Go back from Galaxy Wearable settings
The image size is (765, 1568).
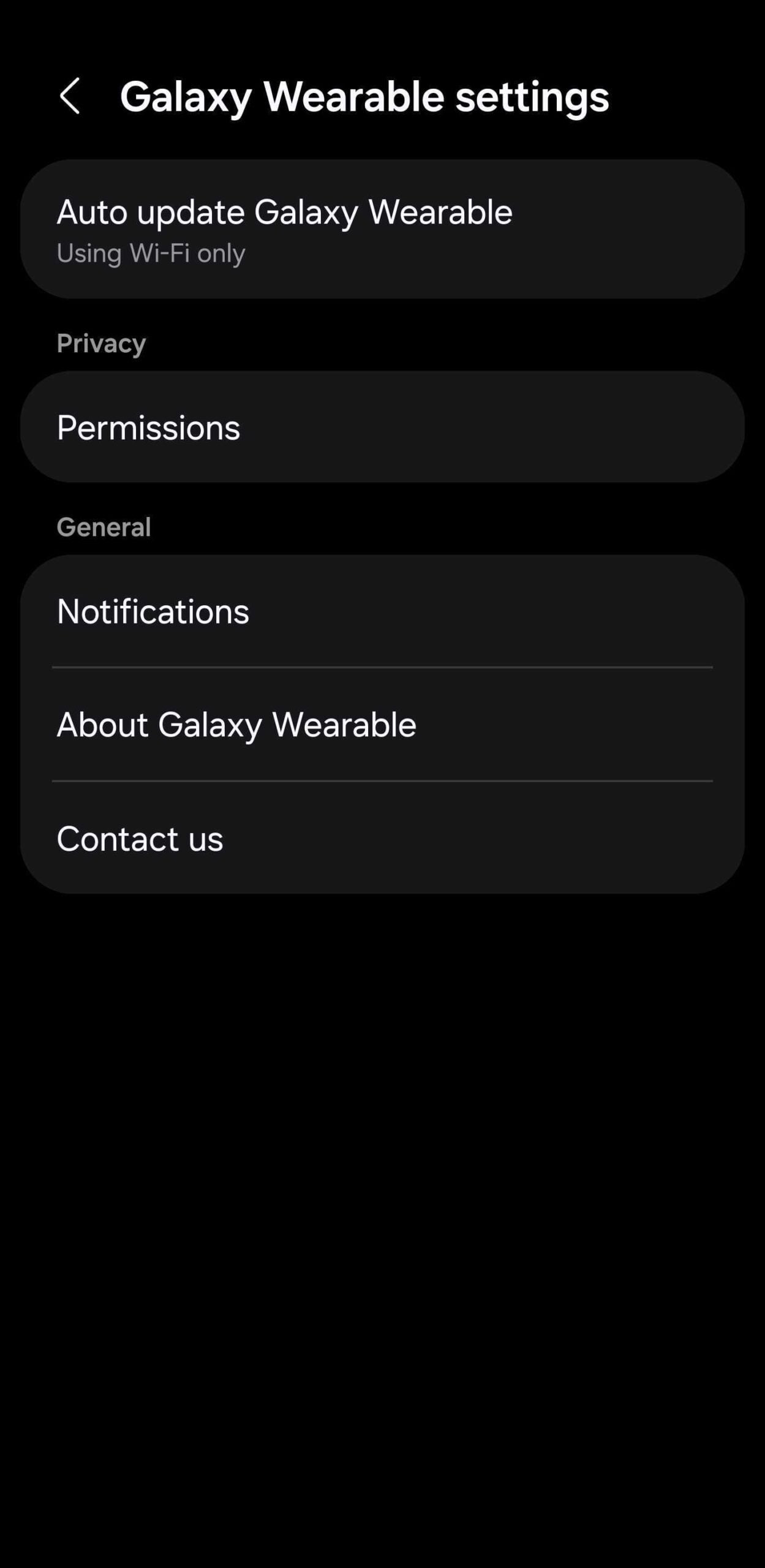[70, 96]
